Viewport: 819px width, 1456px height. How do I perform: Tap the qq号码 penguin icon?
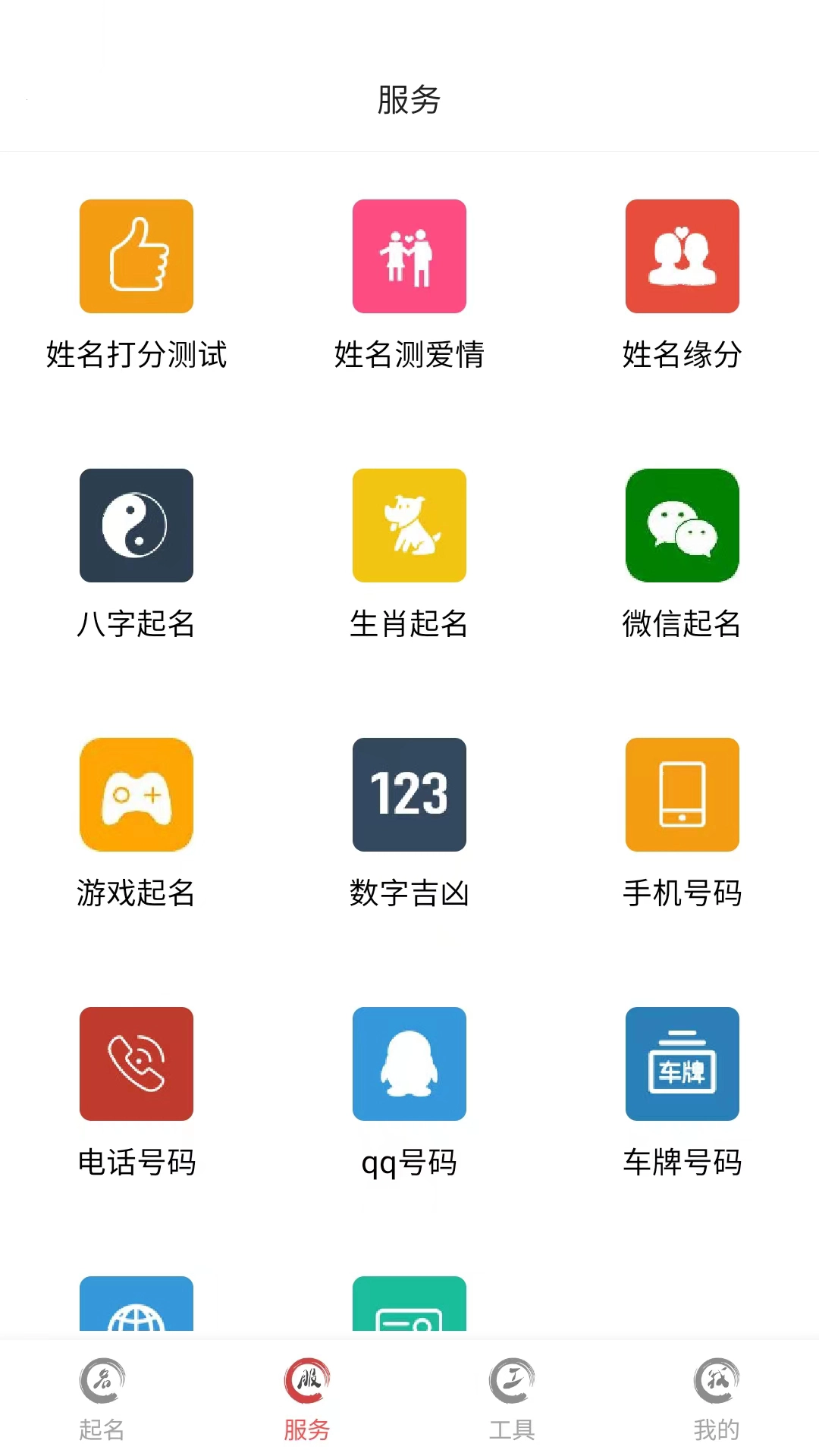pyautogui.click(x=409, y=1064)
